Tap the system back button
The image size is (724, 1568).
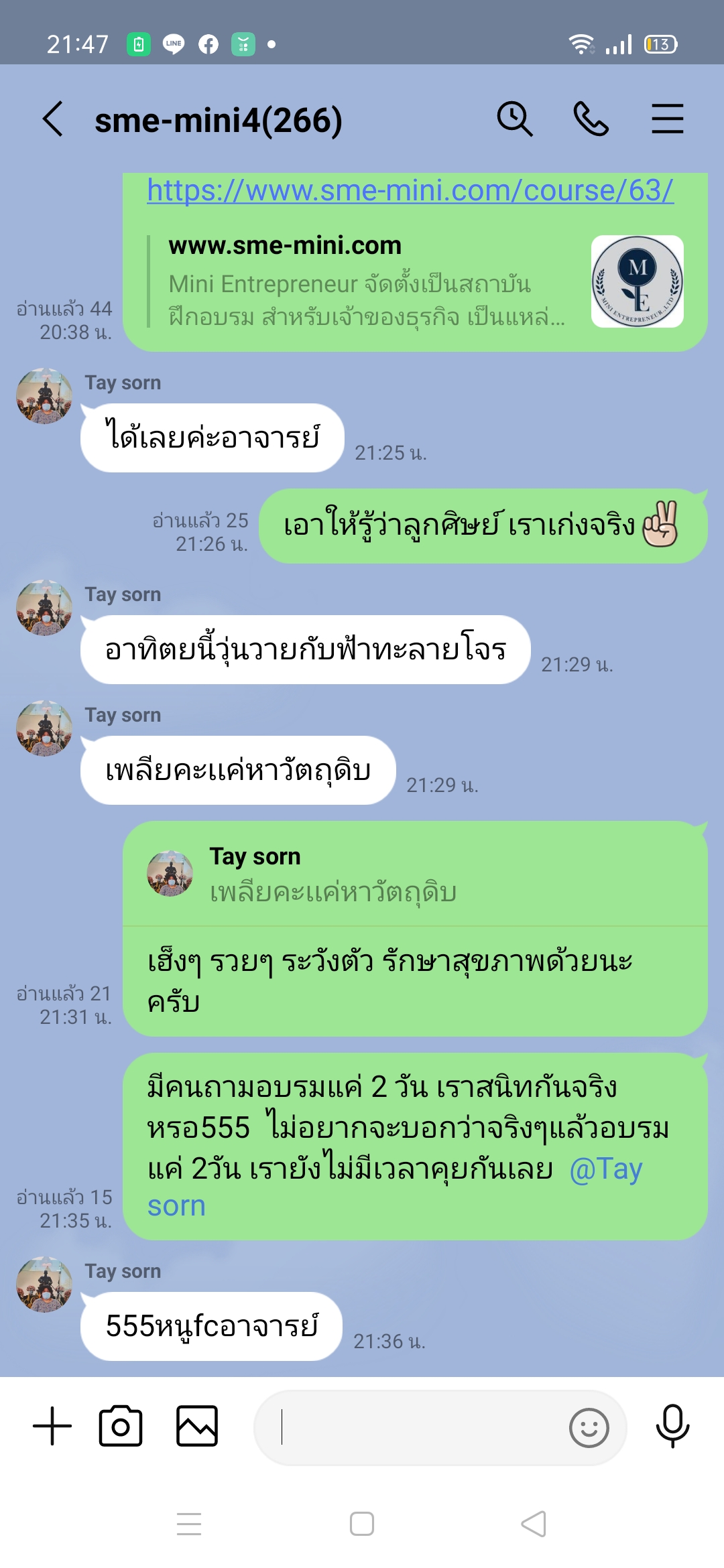pyautogui.click(x=534, y=1524)
